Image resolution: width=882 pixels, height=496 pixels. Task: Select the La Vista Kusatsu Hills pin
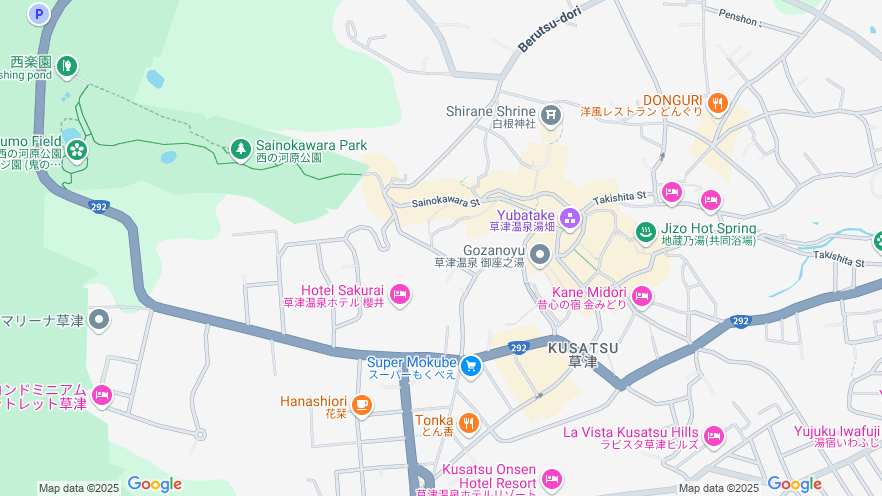[x=713, y=436]
